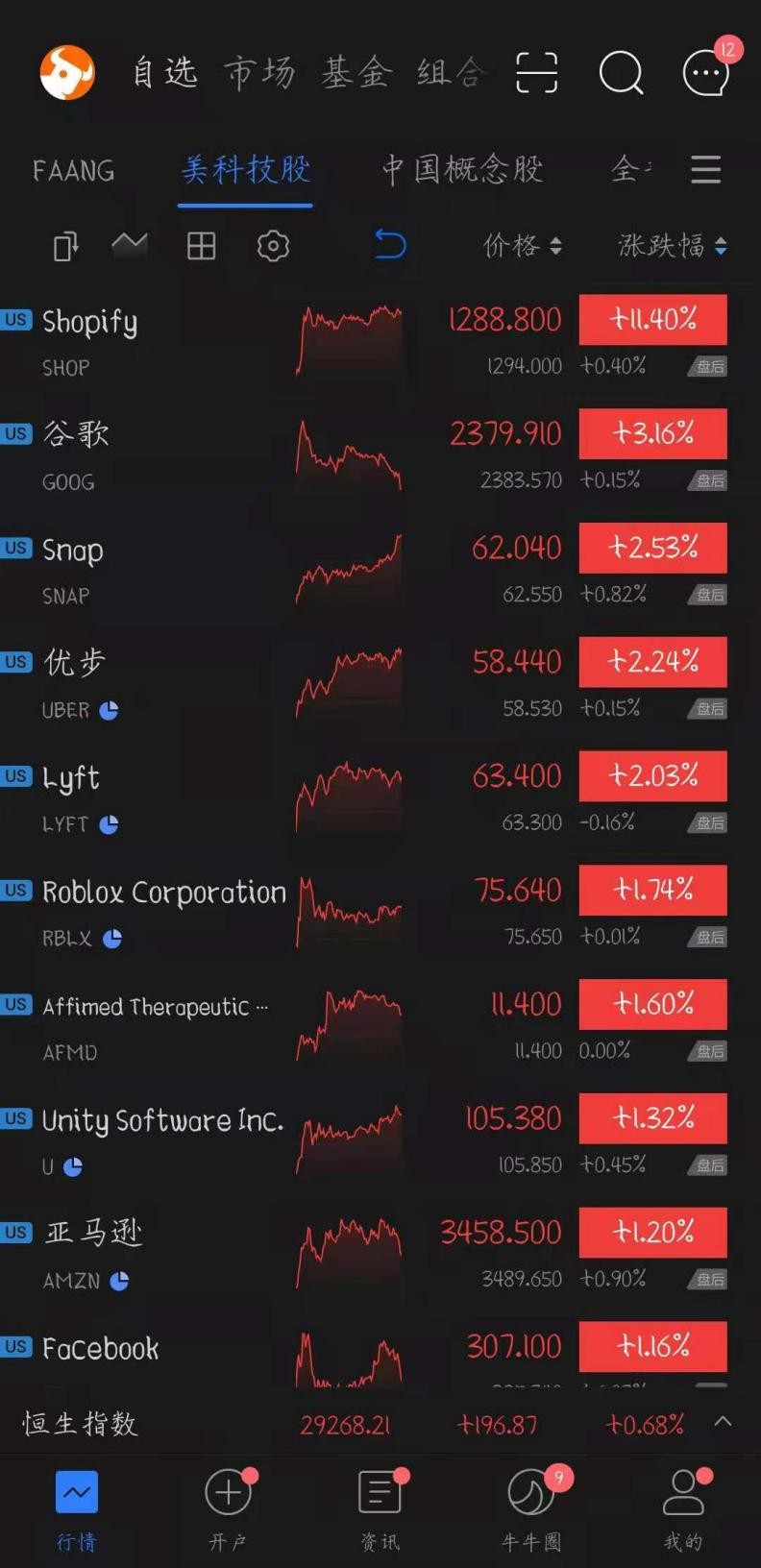Open the Roblox Corporation stock row
The width and height of the screenshot is (761, 1568).
(380, 913)
